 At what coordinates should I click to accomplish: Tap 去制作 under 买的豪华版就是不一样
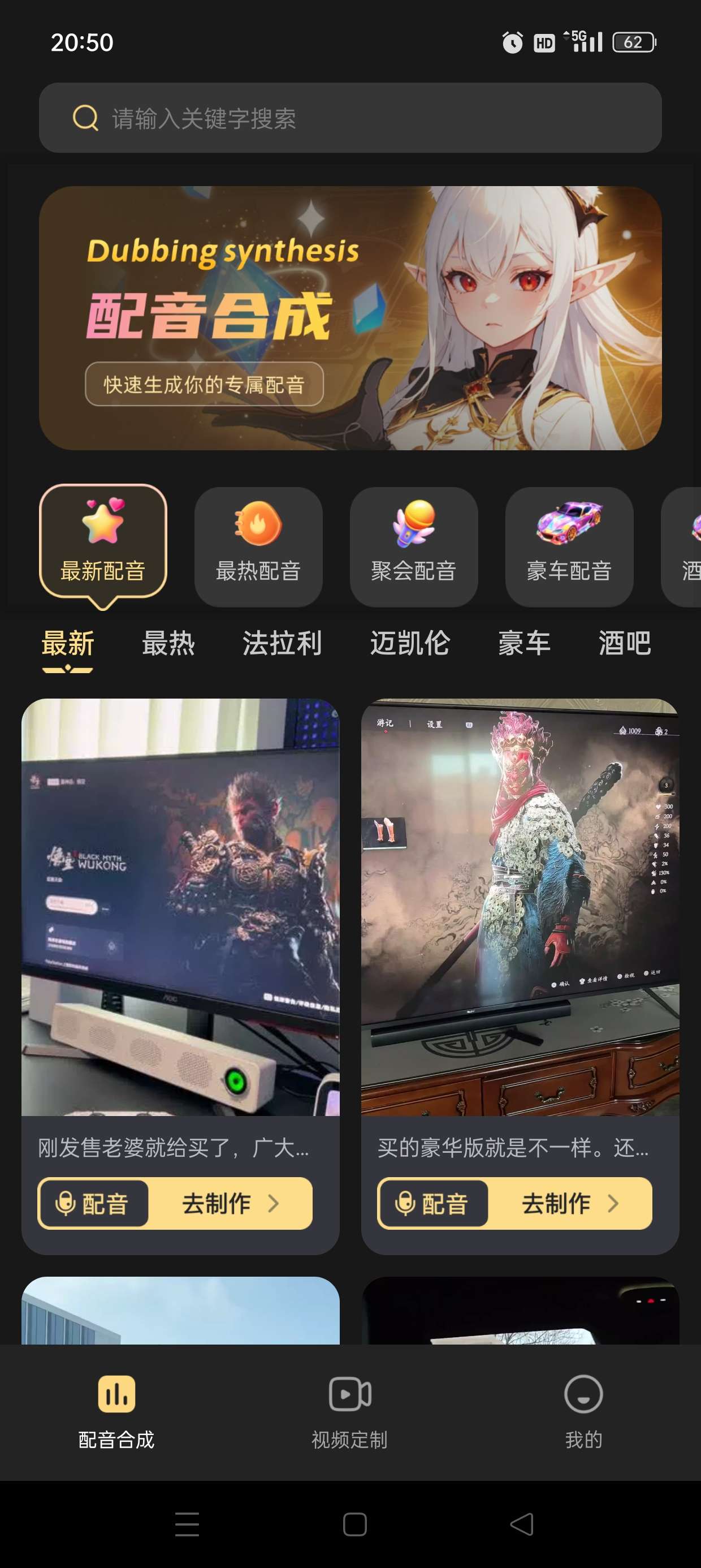pyautogui.click(x=569, y=1203)
